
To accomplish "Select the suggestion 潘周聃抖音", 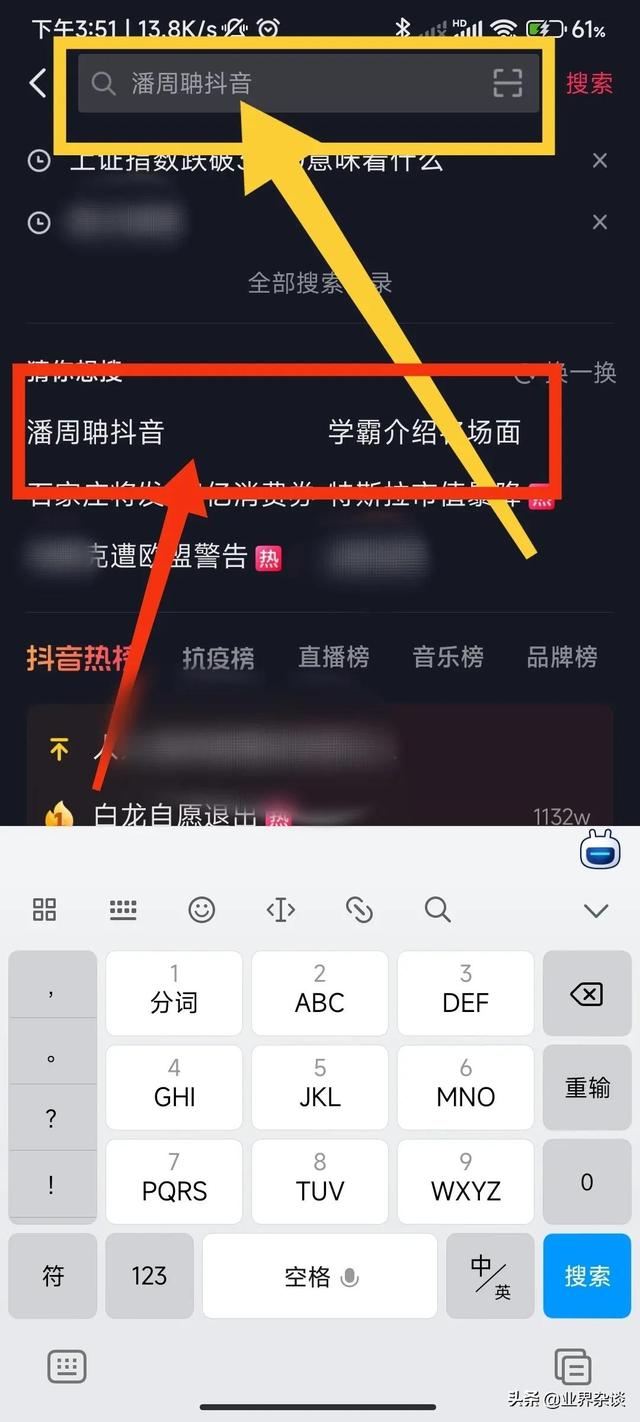I will [95, 432].
